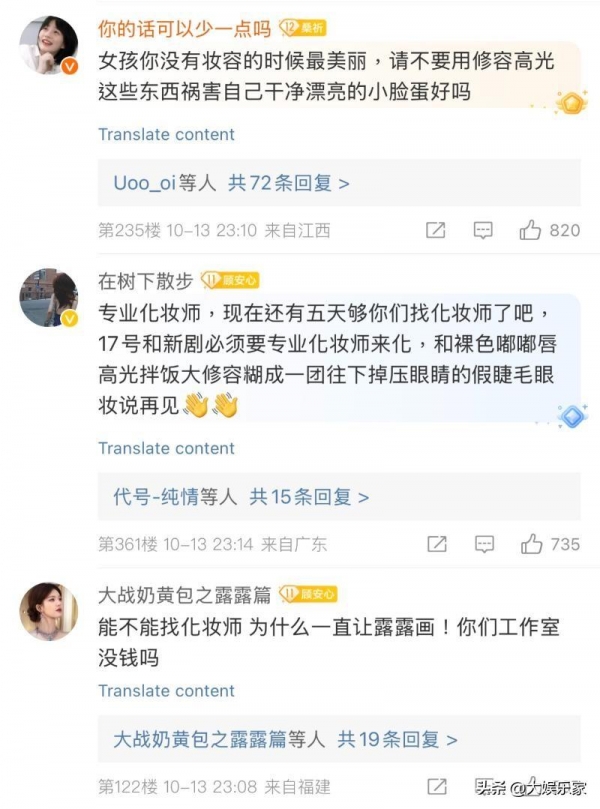Like the comment by 在树下散步

[531, 544]
